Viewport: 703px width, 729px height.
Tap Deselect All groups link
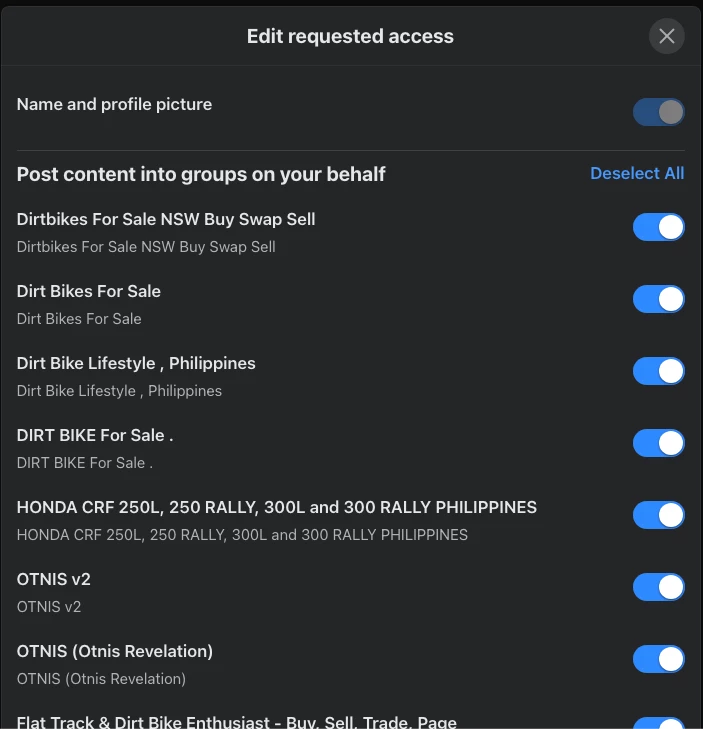point(637,173)
